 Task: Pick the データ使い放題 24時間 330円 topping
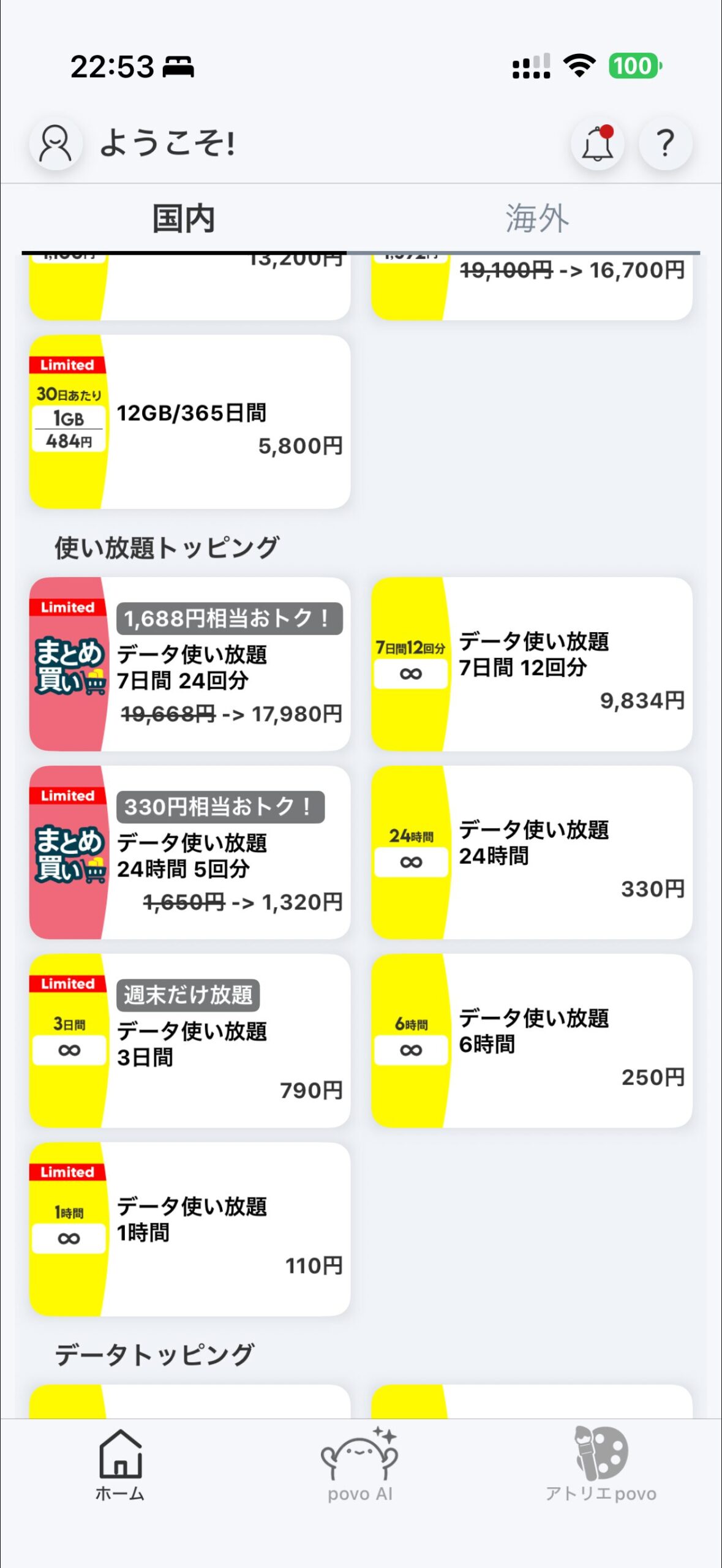[x=532, y=852]
